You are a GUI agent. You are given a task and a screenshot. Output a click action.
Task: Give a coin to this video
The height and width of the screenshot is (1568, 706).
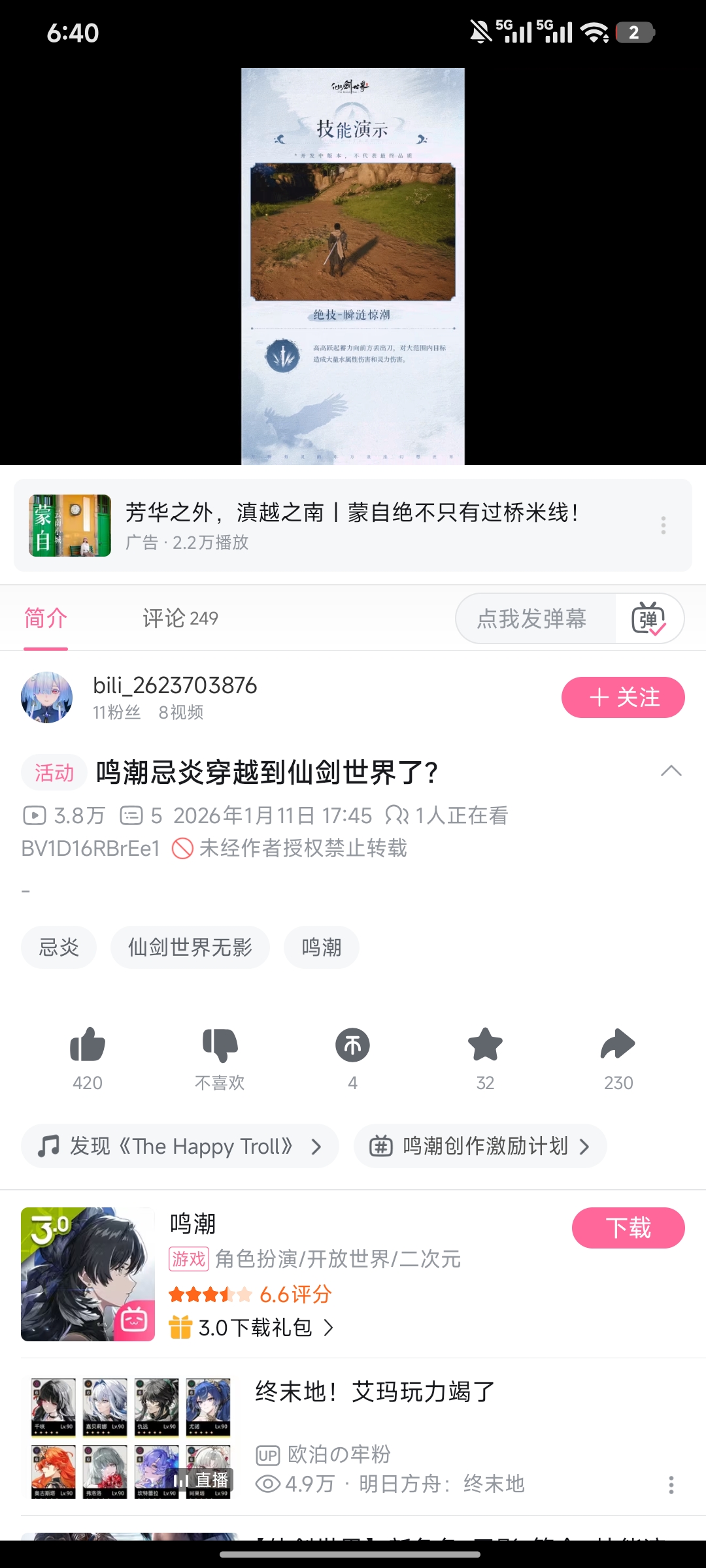(352, 1045)
